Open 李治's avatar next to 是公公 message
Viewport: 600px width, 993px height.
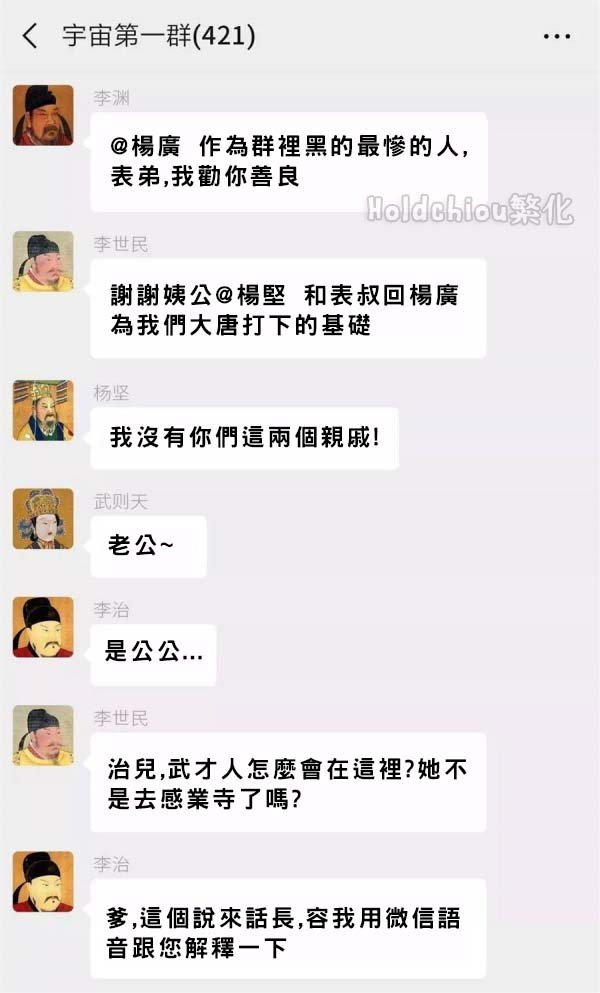(x=43, y=627)
